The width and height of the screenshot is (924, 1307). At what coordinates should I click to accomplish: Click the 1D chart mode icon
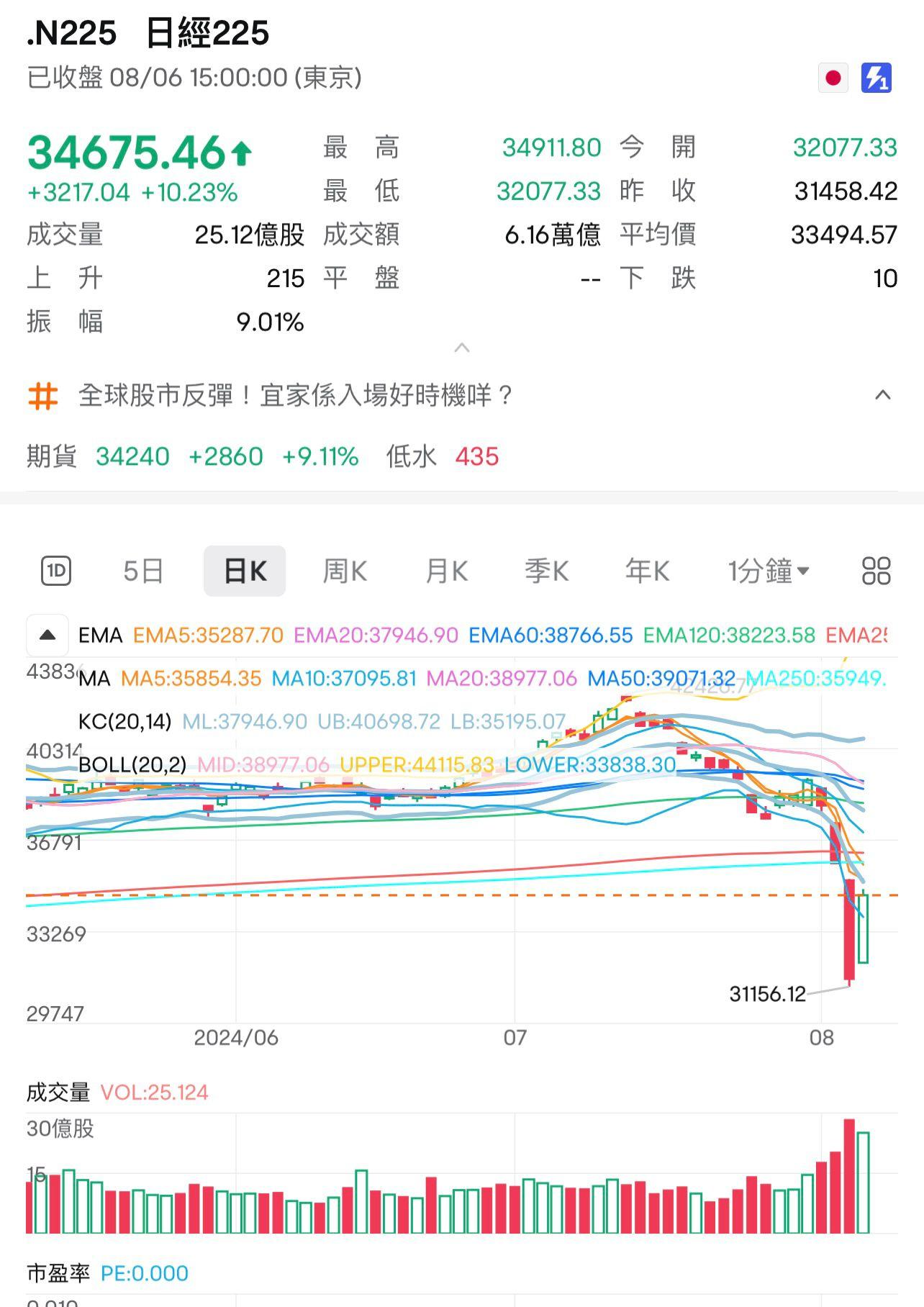[x=58, y=569]
